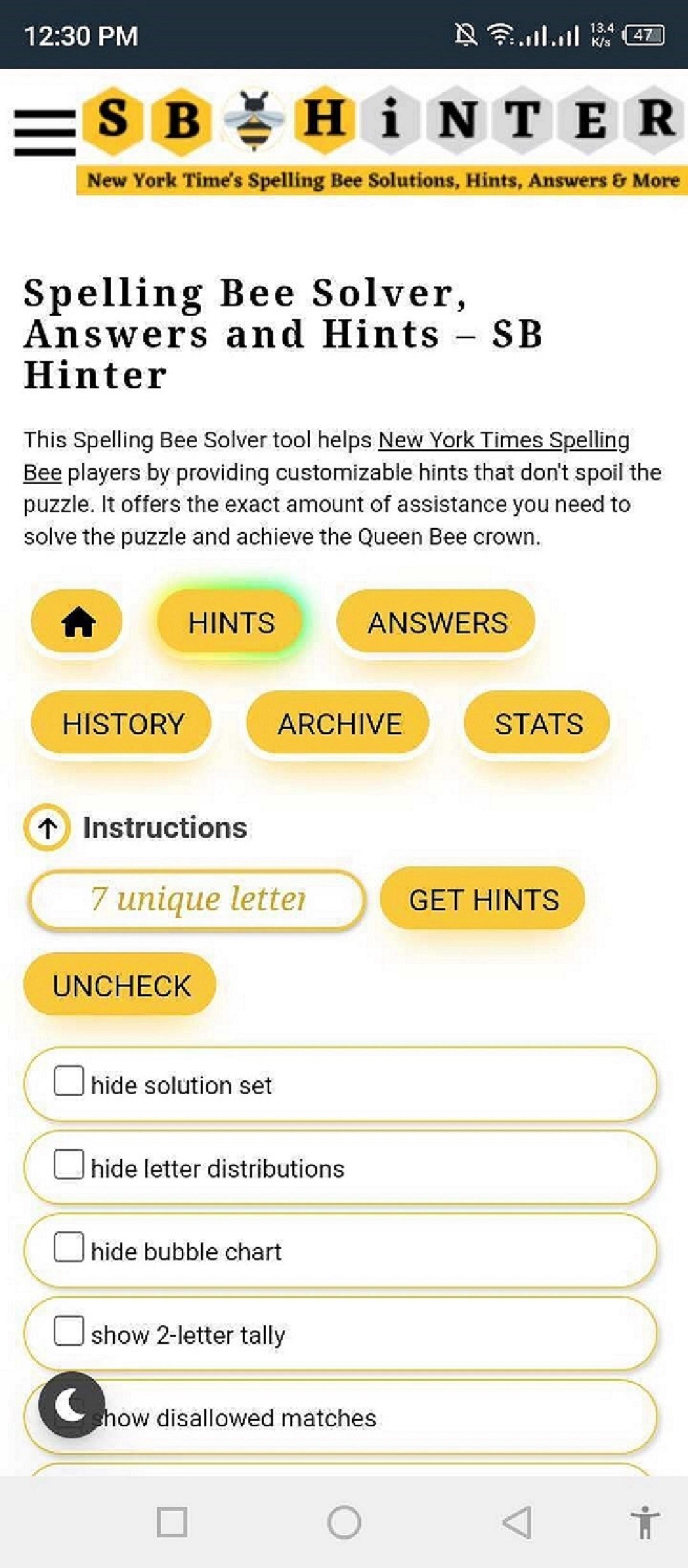The height and width of the screenshot is (1568, 688).
Task: Show the STATS page
Action: click(538, 723)
